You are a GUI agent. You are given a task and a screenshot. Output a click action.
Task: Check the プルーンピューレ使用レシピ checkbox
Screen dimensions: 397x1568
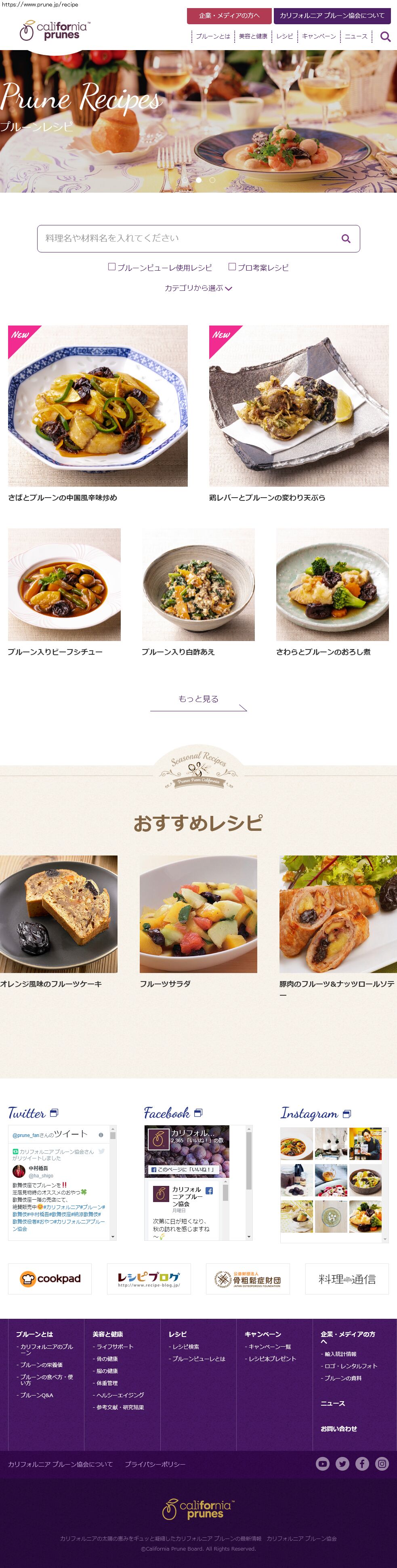[112, 267]
